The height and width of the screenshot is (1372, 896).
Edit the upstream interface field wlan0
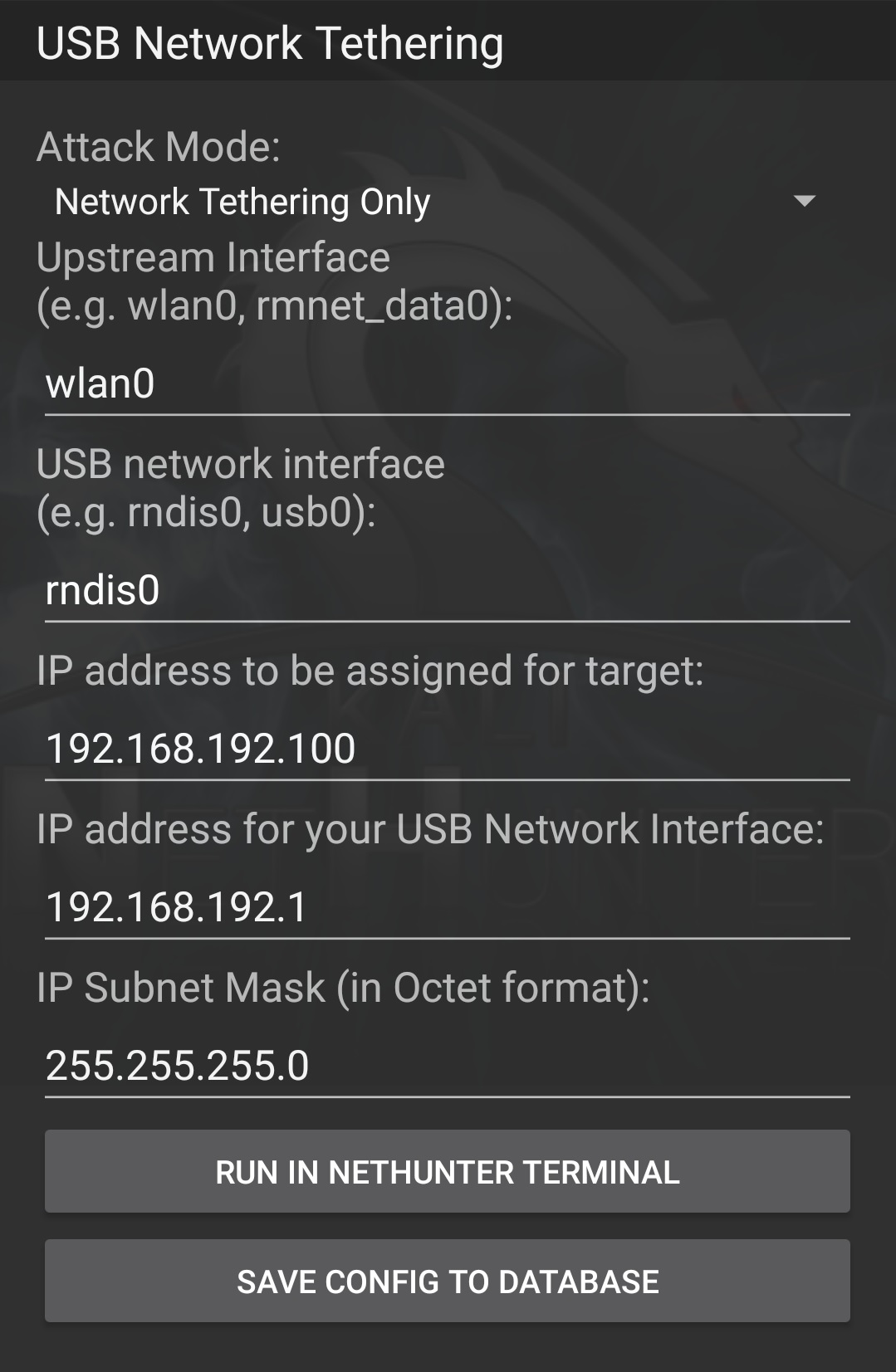pyautogui.click(x=447, y=384)
